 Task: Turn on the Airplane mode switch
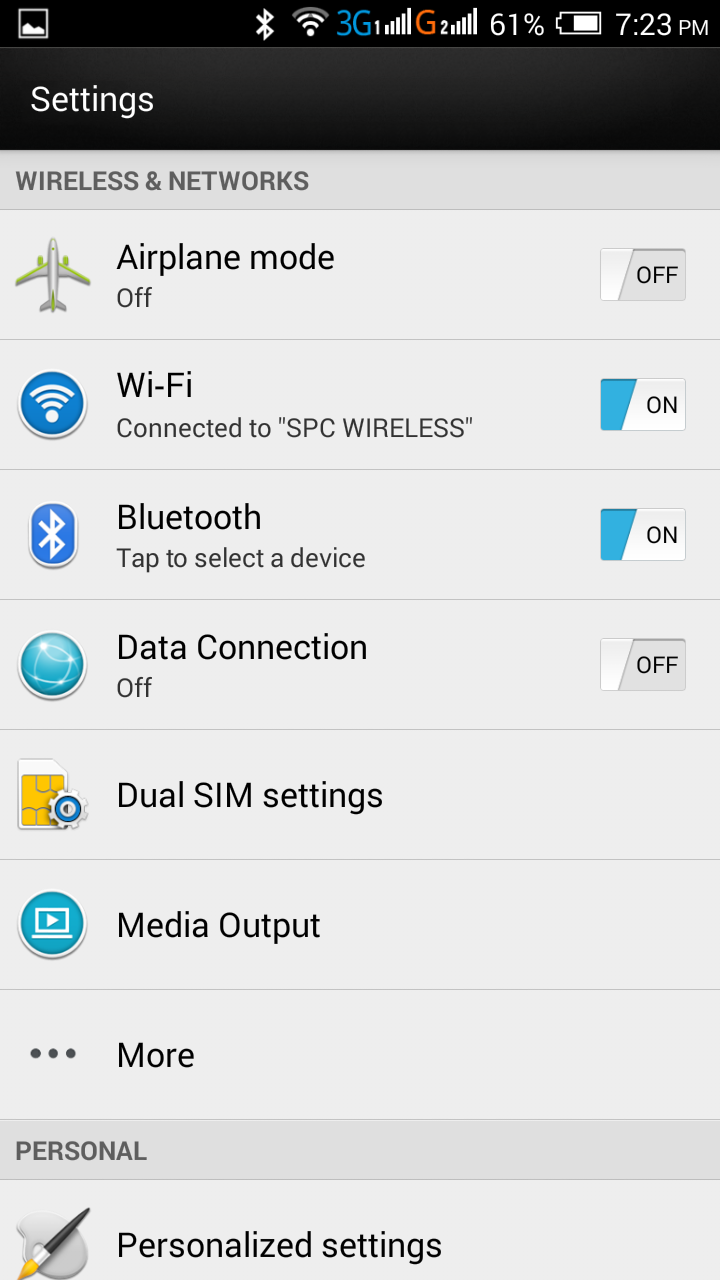pyautogui.click(x=642, y=275)
